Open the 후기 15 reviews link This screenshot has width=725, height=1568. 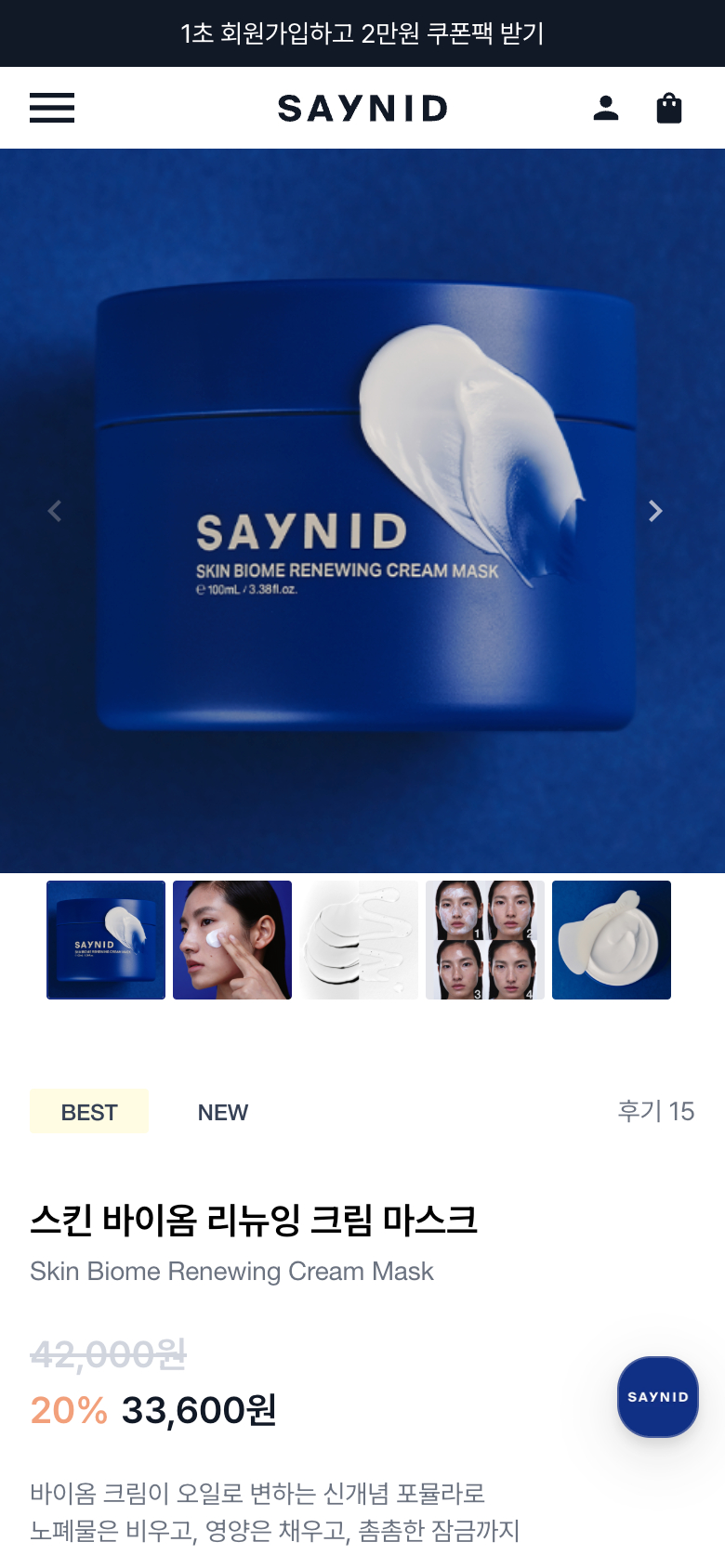click(x=655, y=1111)
